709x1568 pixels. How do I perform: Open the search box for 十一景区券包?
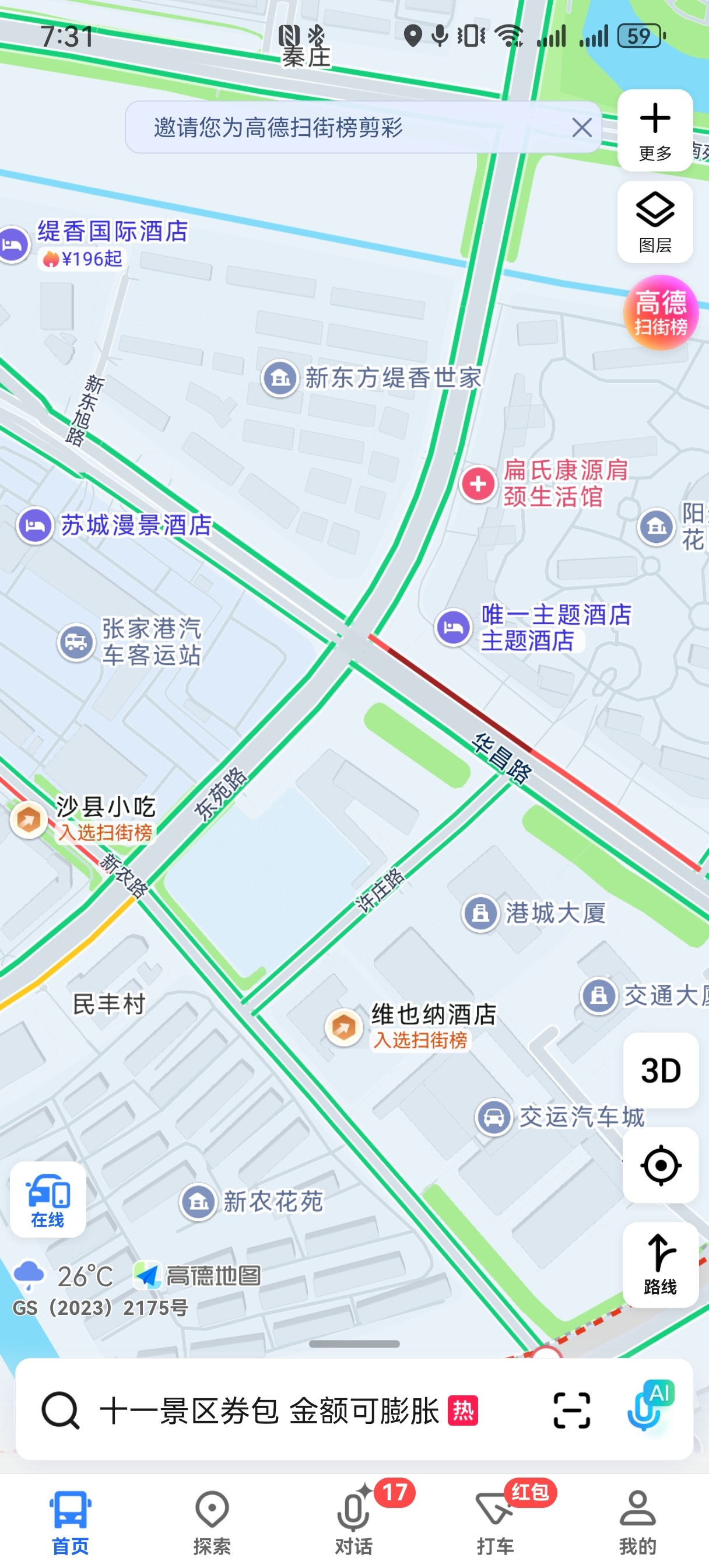(268, 1410)
